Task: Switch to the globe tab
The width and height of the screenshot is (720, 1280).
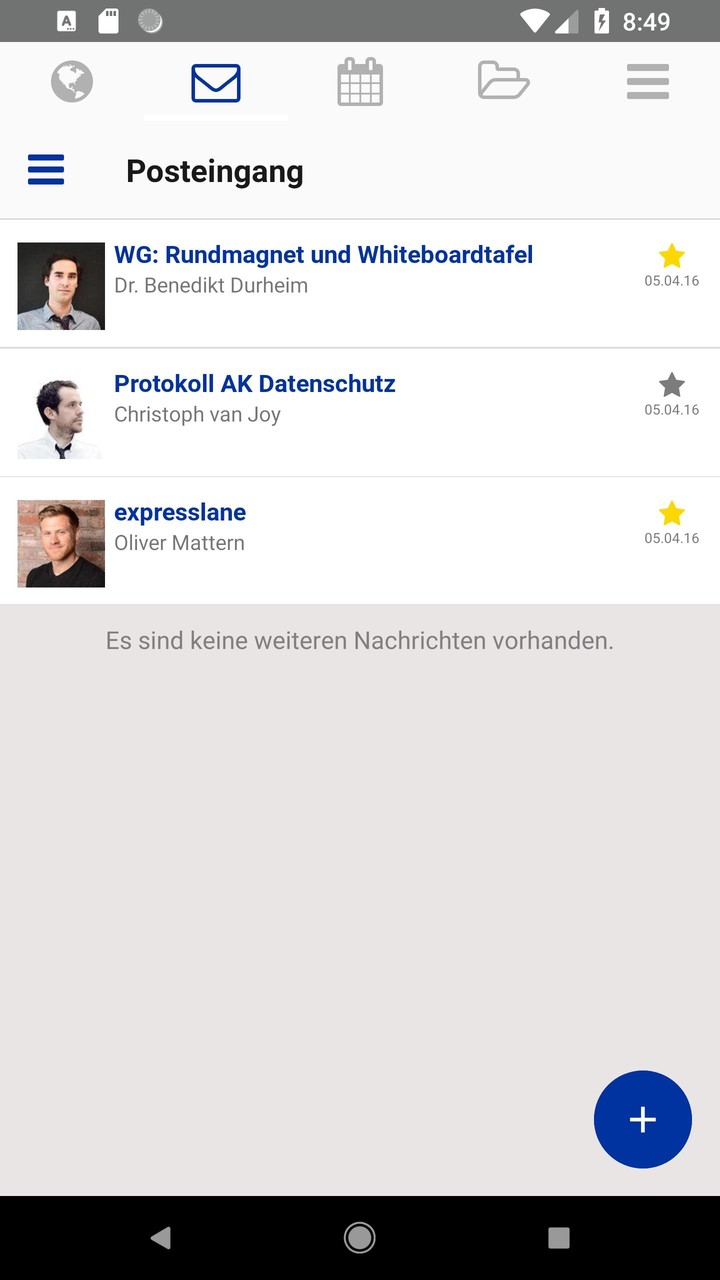Action: click(72, 81)
